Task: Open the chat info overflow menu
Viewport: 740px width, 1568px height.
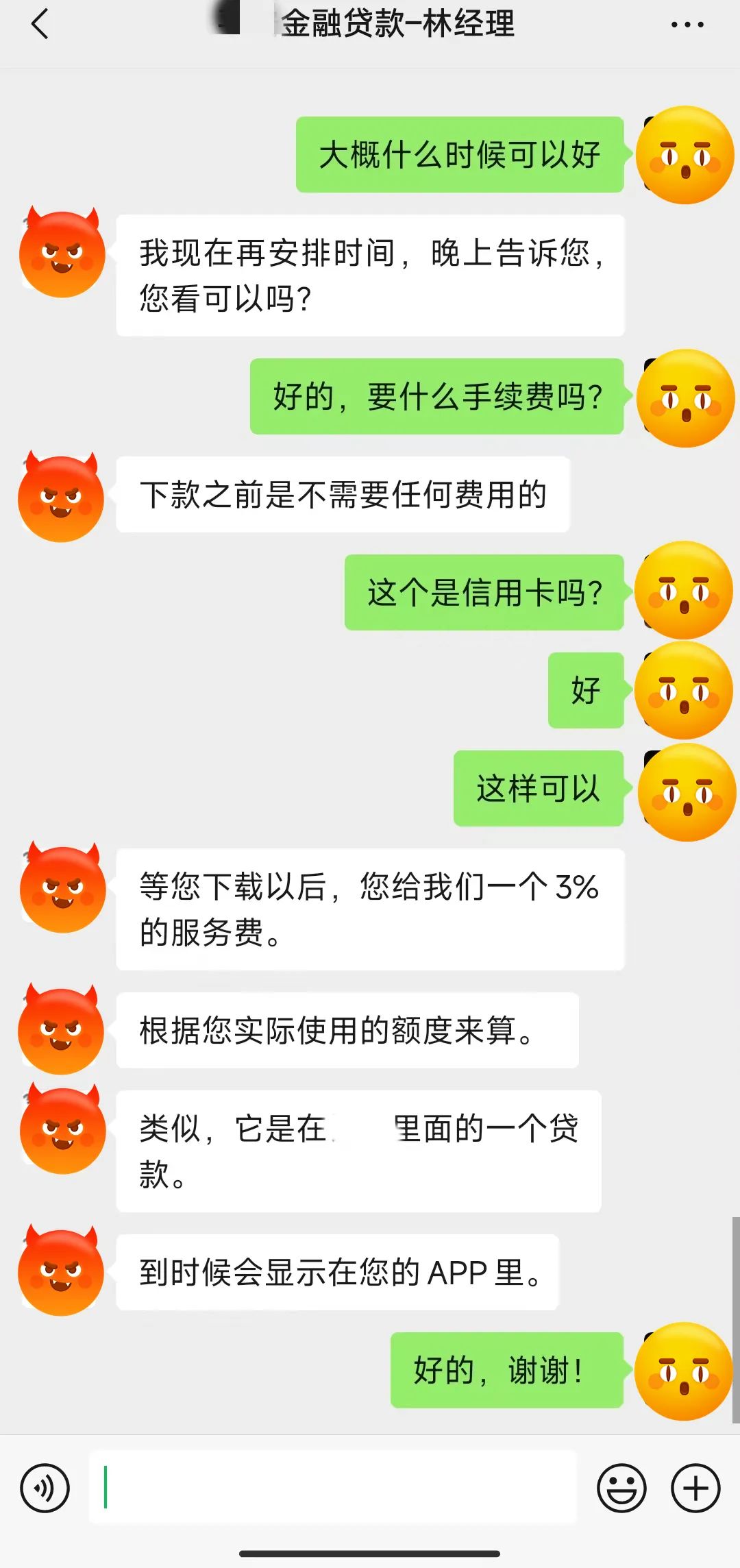Action: [687, 25]
